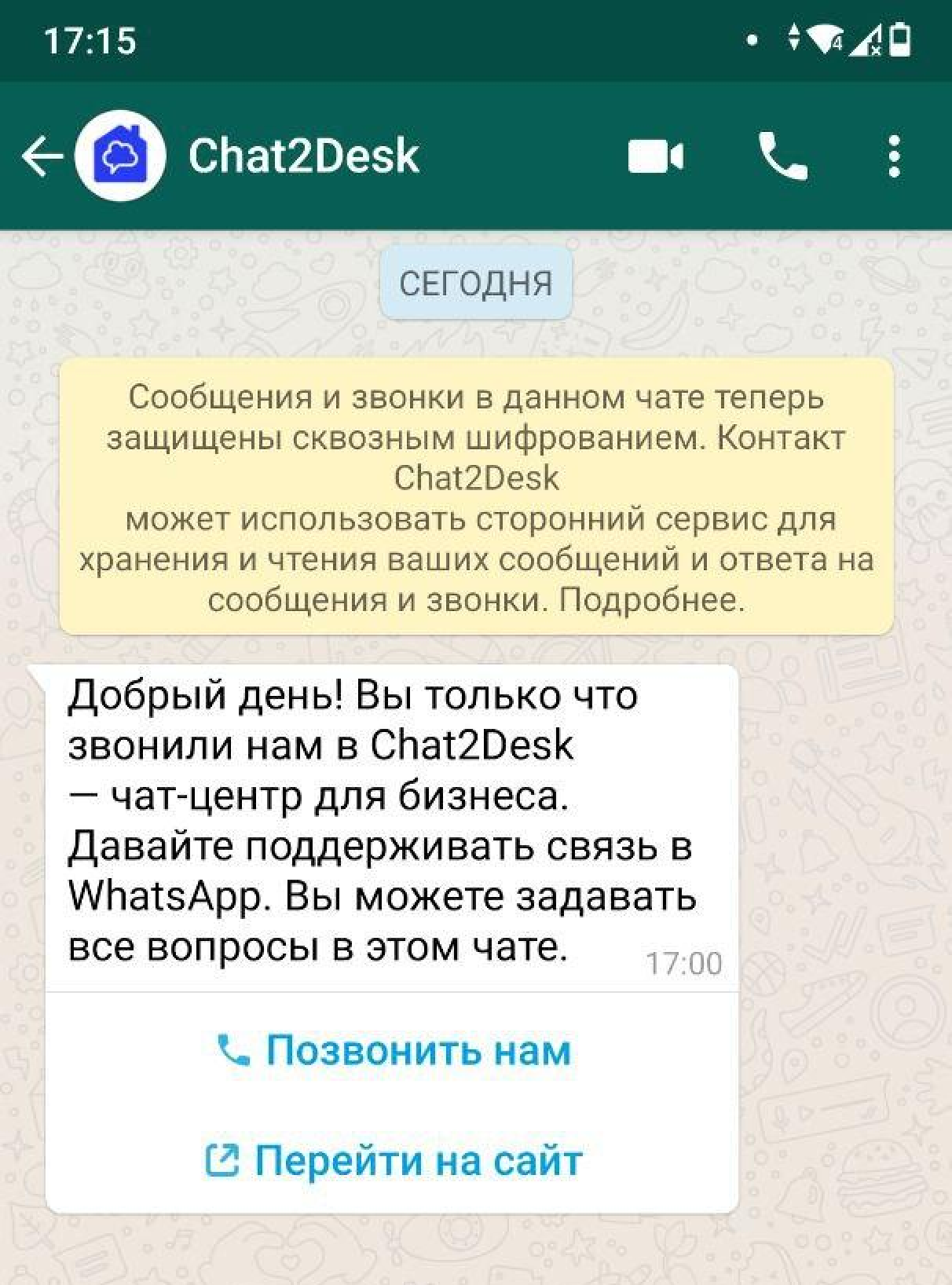Start a voice call with Chat2Desk

point(782,156)
